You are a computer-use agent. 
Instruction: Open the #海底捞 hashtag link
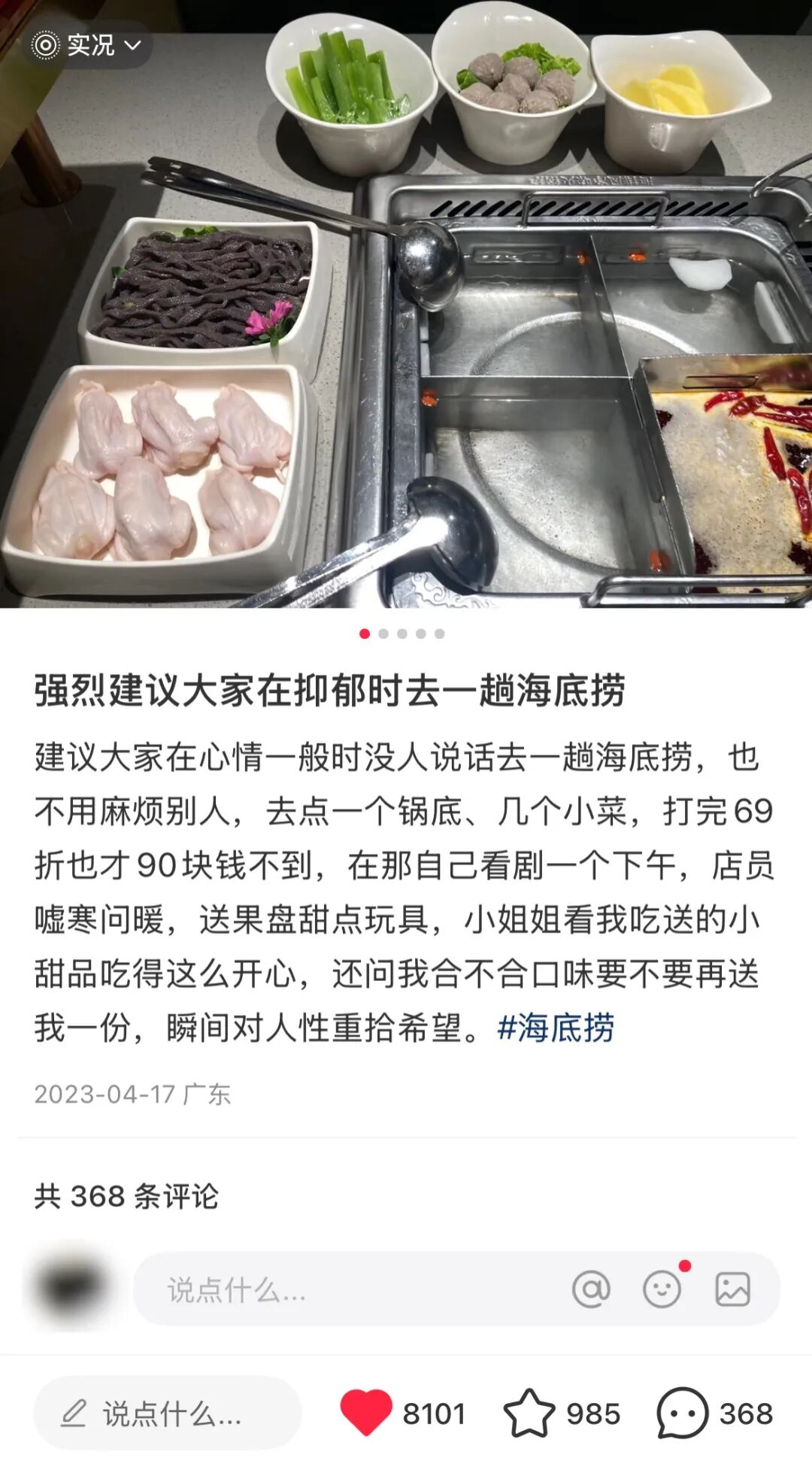tap(556, 1028)
